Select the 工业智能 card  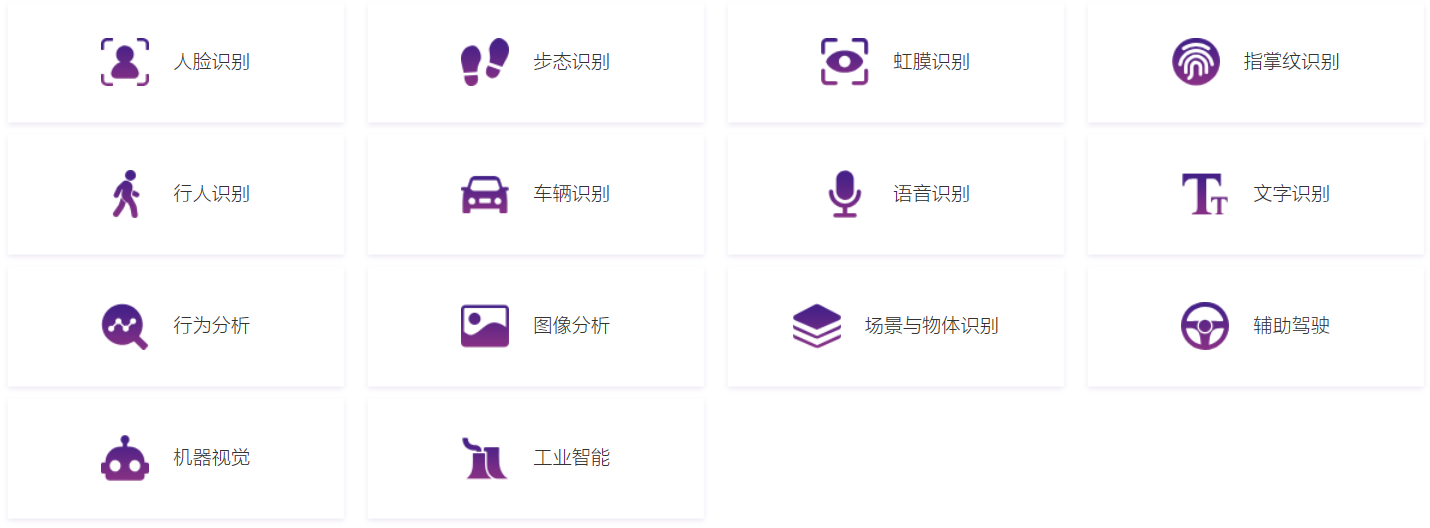tap(536, 458)
